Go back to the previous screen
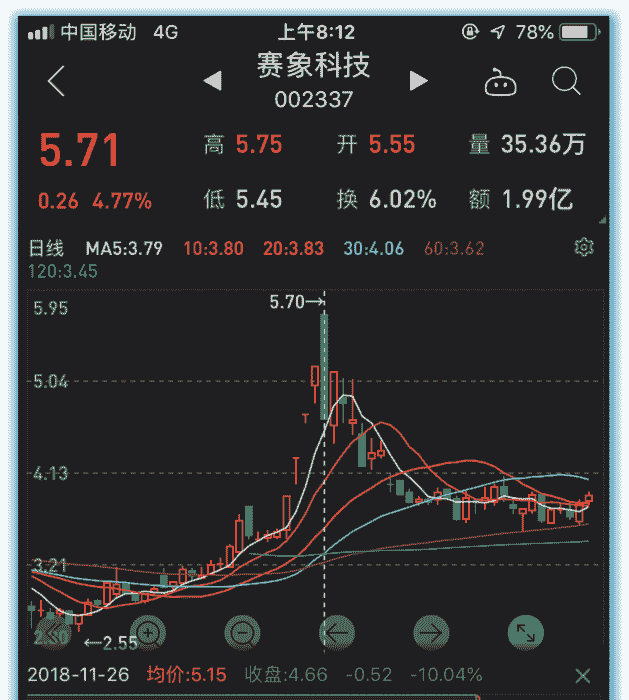This screenshot has height=700, width=629. pyautogui.click(x=56, y=82)
